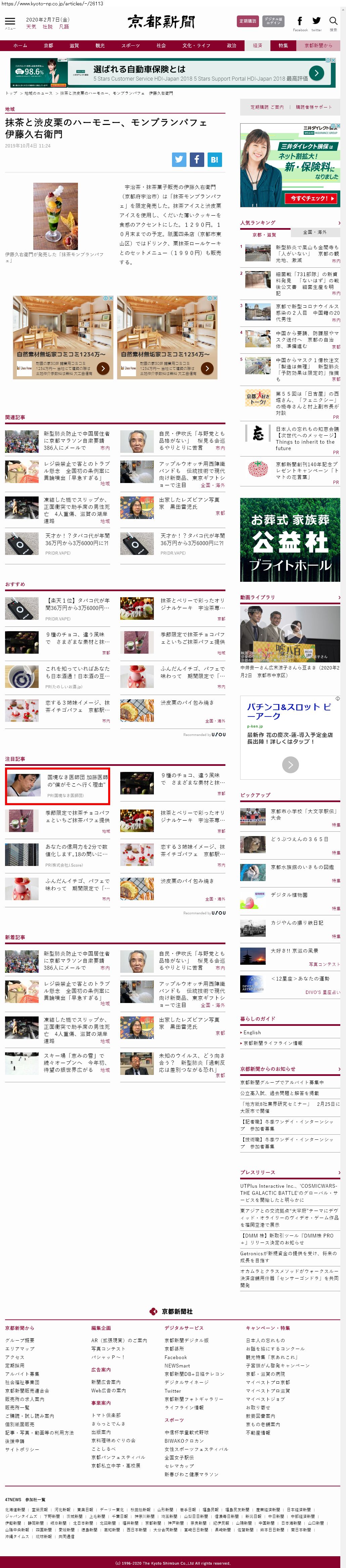Open the search magnifier icon
Image resolution: width=346 pixels, height=1568 pixels.
click(333, 21)
